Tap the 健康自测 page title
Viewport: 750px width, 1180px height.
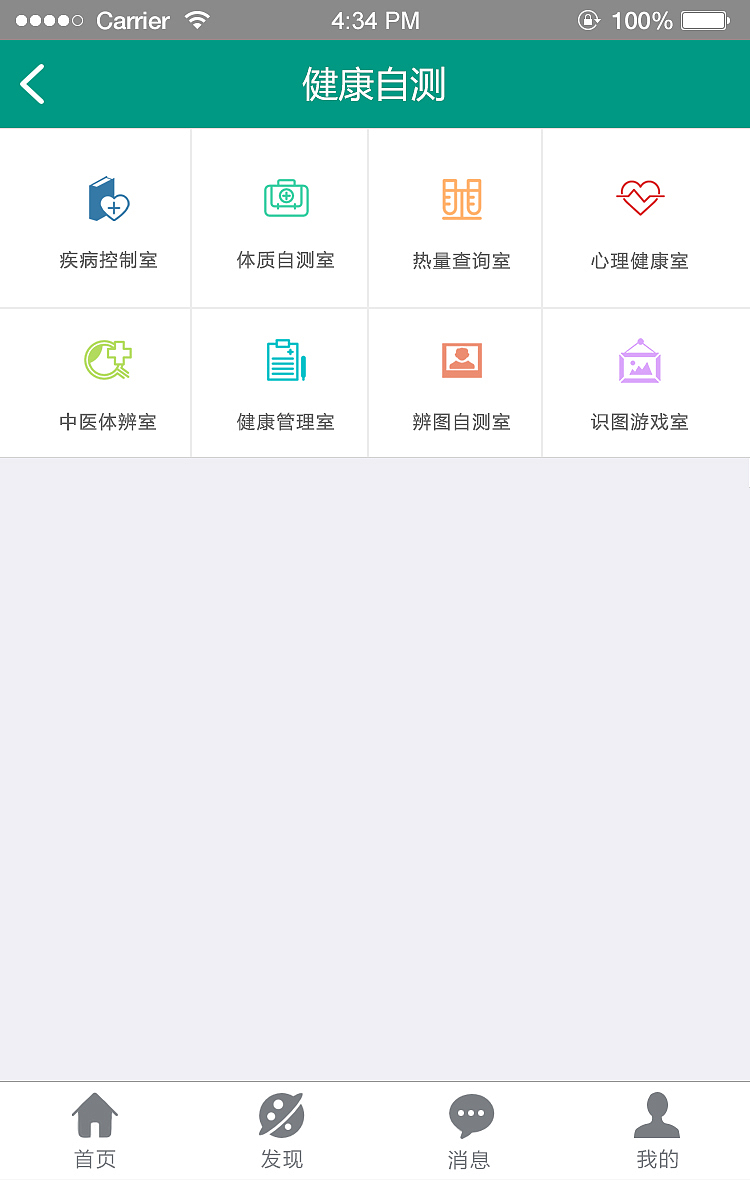pos(375,86)
